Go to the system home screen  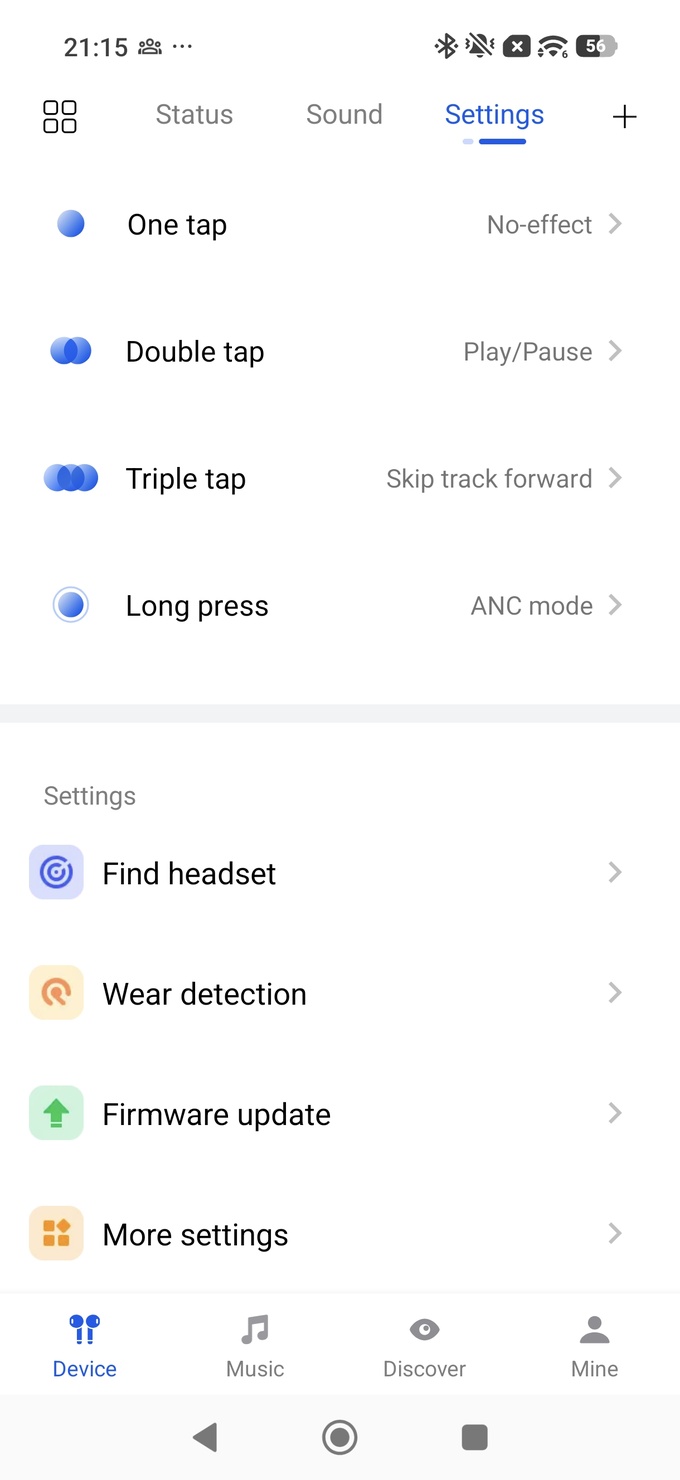pos(340,1438)
